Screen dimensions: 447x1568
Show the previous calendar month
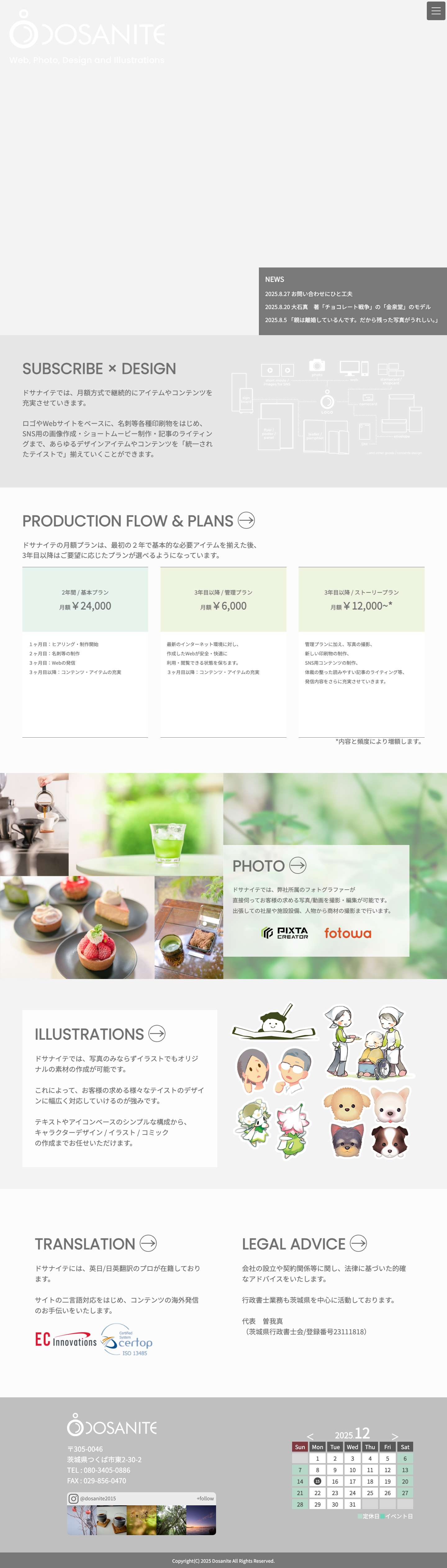pyautogui.click(x=310, y=1436)
